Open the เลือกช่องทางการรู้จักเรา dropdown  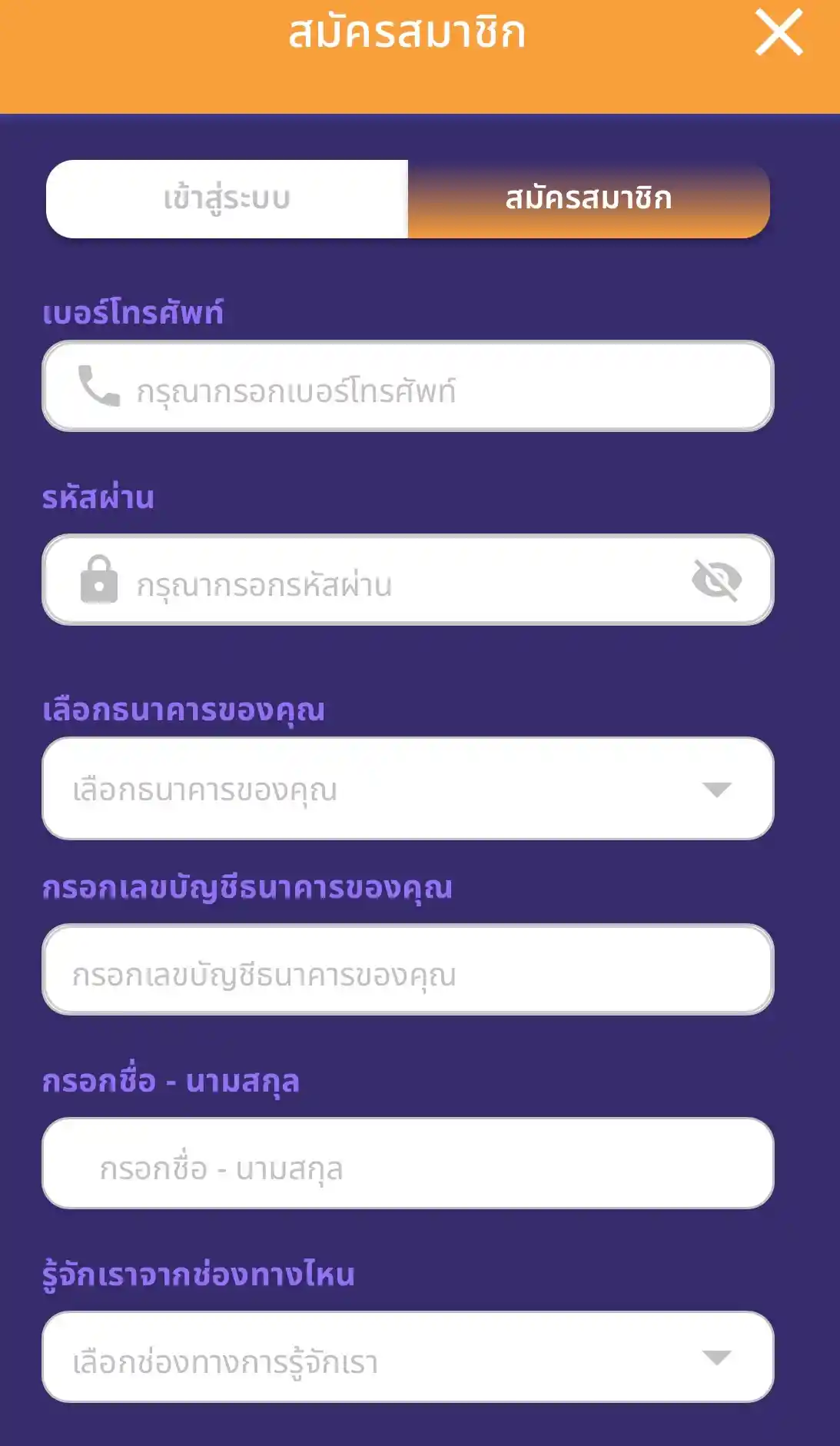pyautogui.click(x=407, y=1358)
